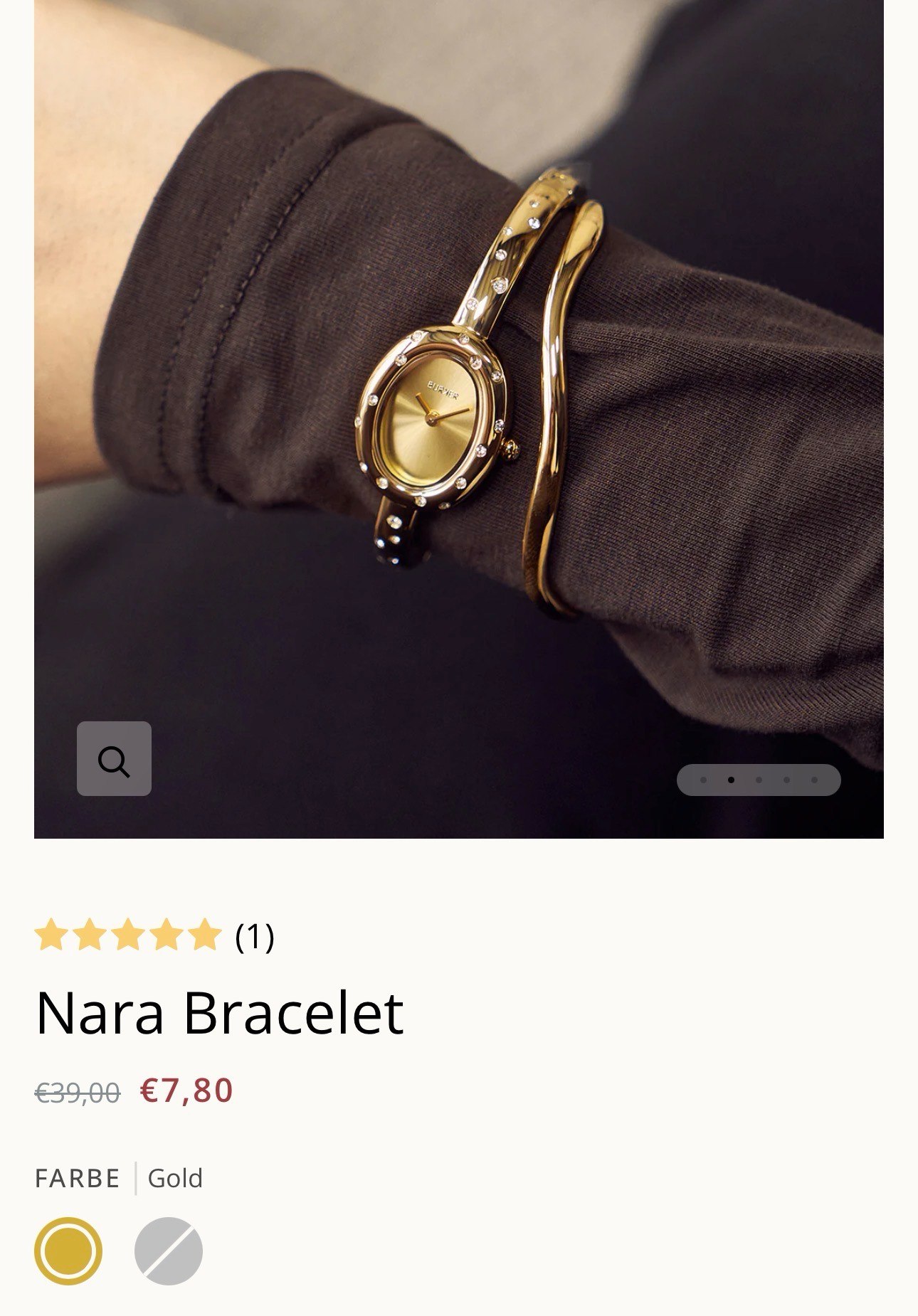Tap the image carousel page indicator
The height and width of the screenshot is (1316, 918).
click(x=758, y=780)
